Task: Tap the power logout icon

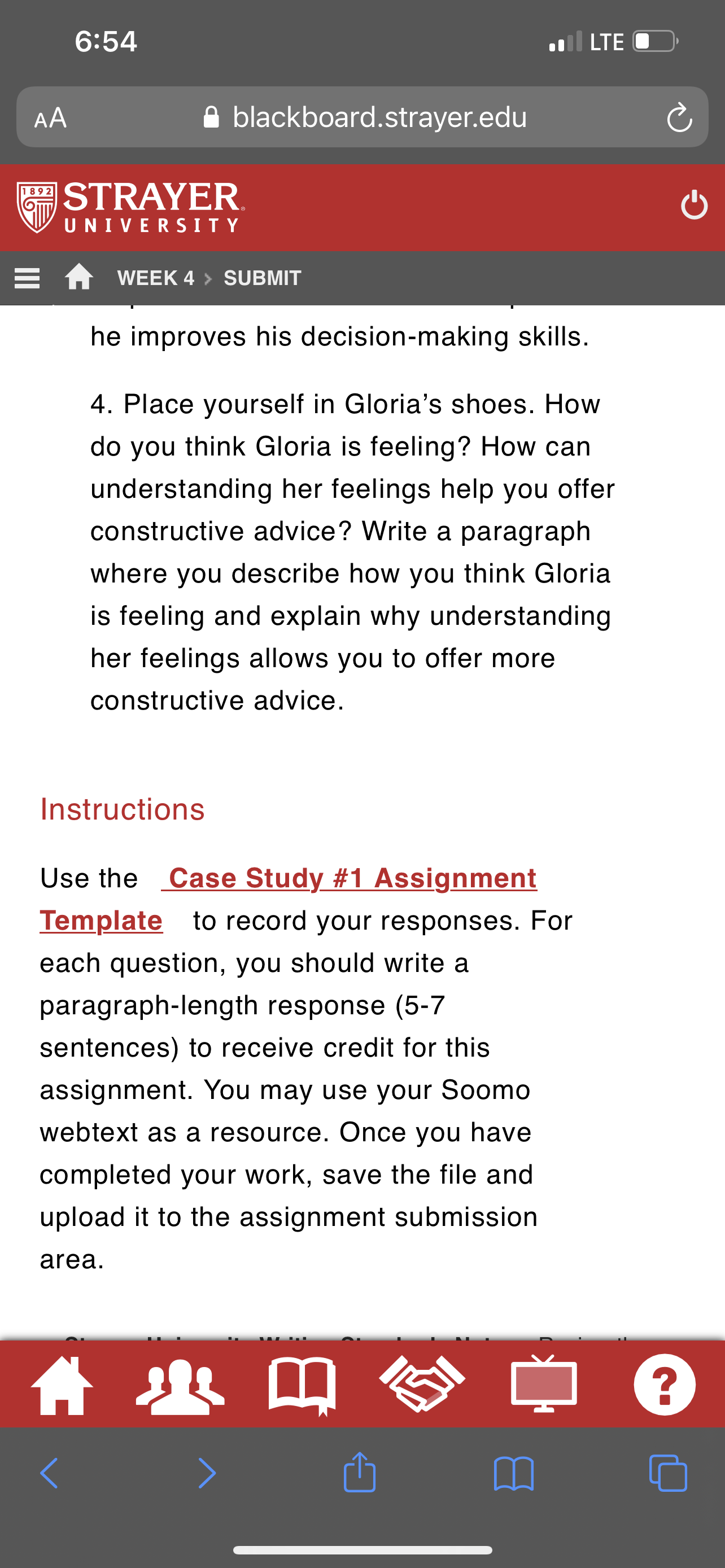Action: click(x=694, y=205)
